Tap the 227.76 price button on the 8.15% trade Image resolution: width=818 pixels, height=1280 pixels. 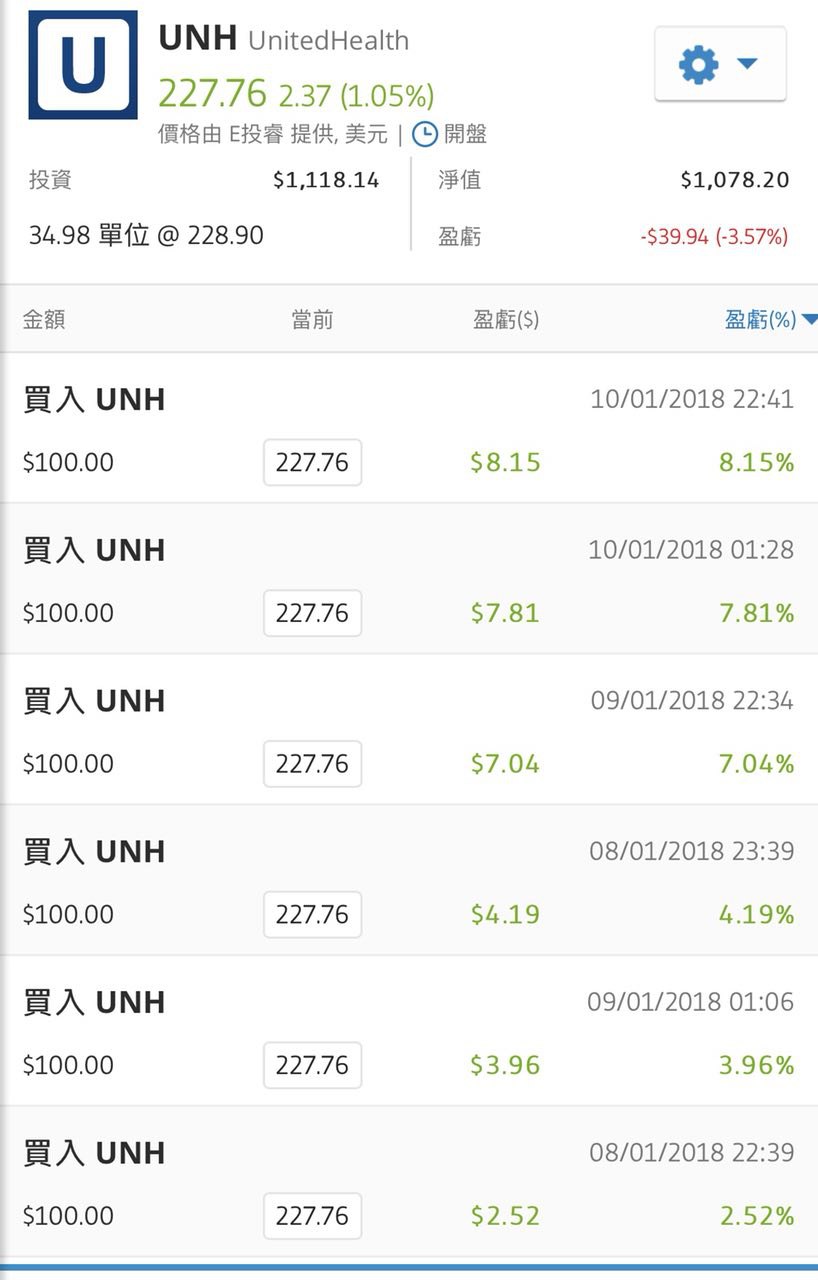coord(312,463)
